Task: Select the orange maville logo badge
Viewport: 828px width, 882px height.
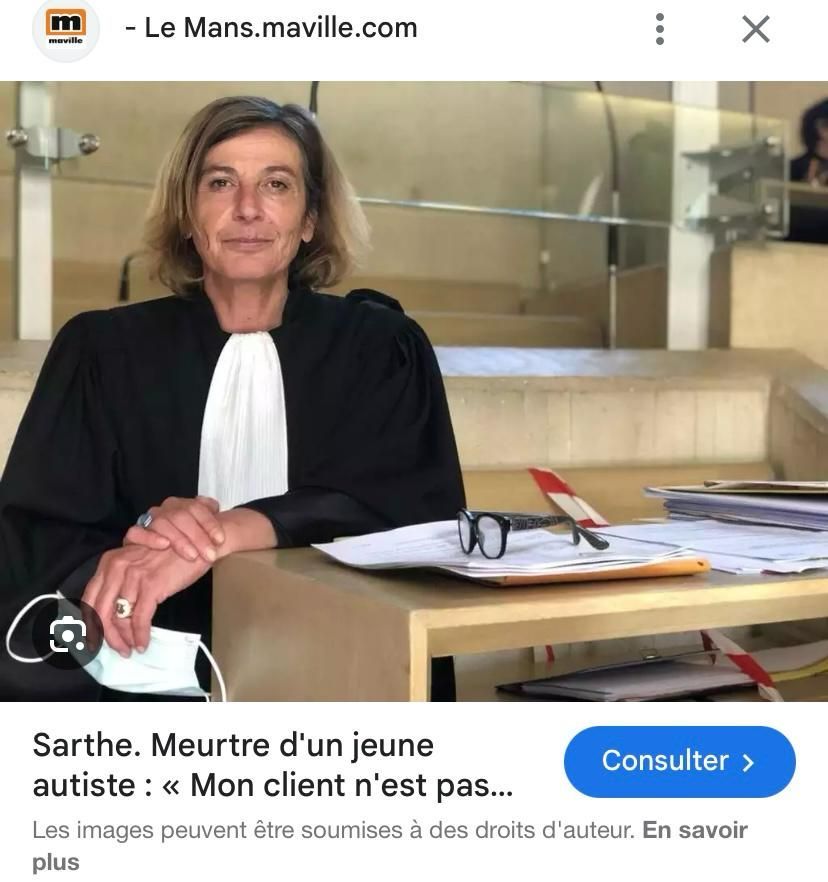Action: coord(66,28)
